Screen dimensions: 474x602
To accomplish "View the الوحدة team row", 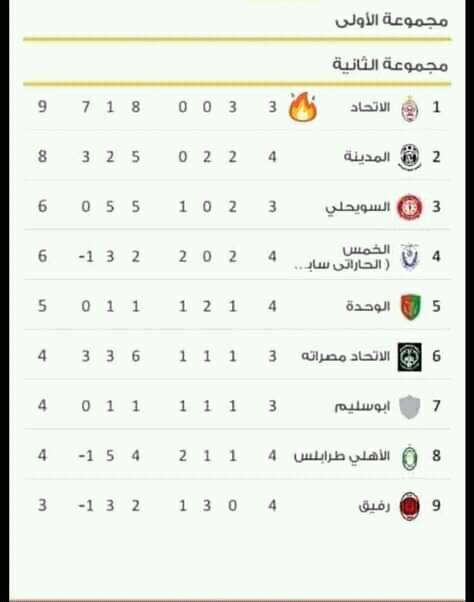I will (237, 306).
